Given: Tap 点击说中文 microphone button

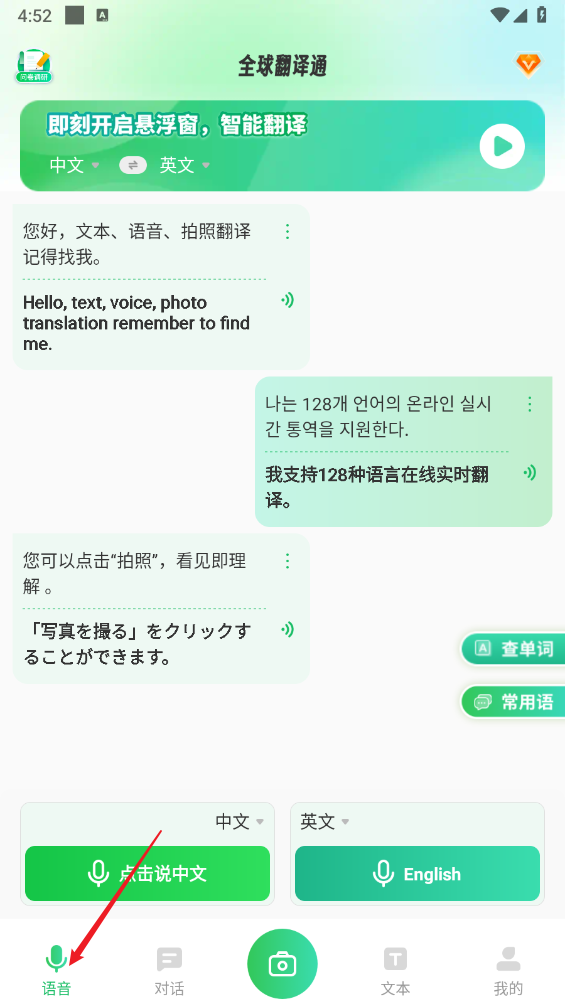Looking at the screenshot, I should (147, 873).
